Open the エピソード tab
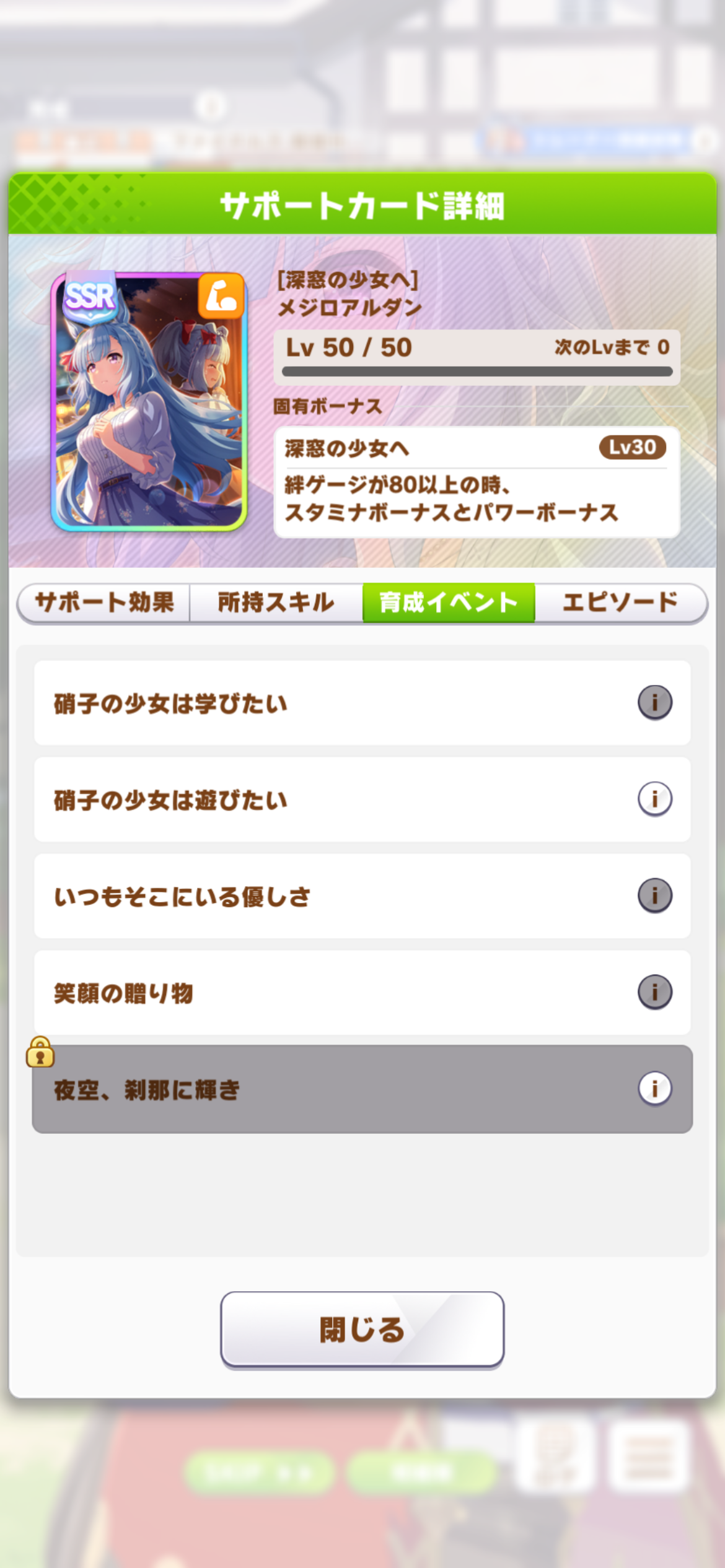This screenshot has width=725, height=1568. point(620,603)
